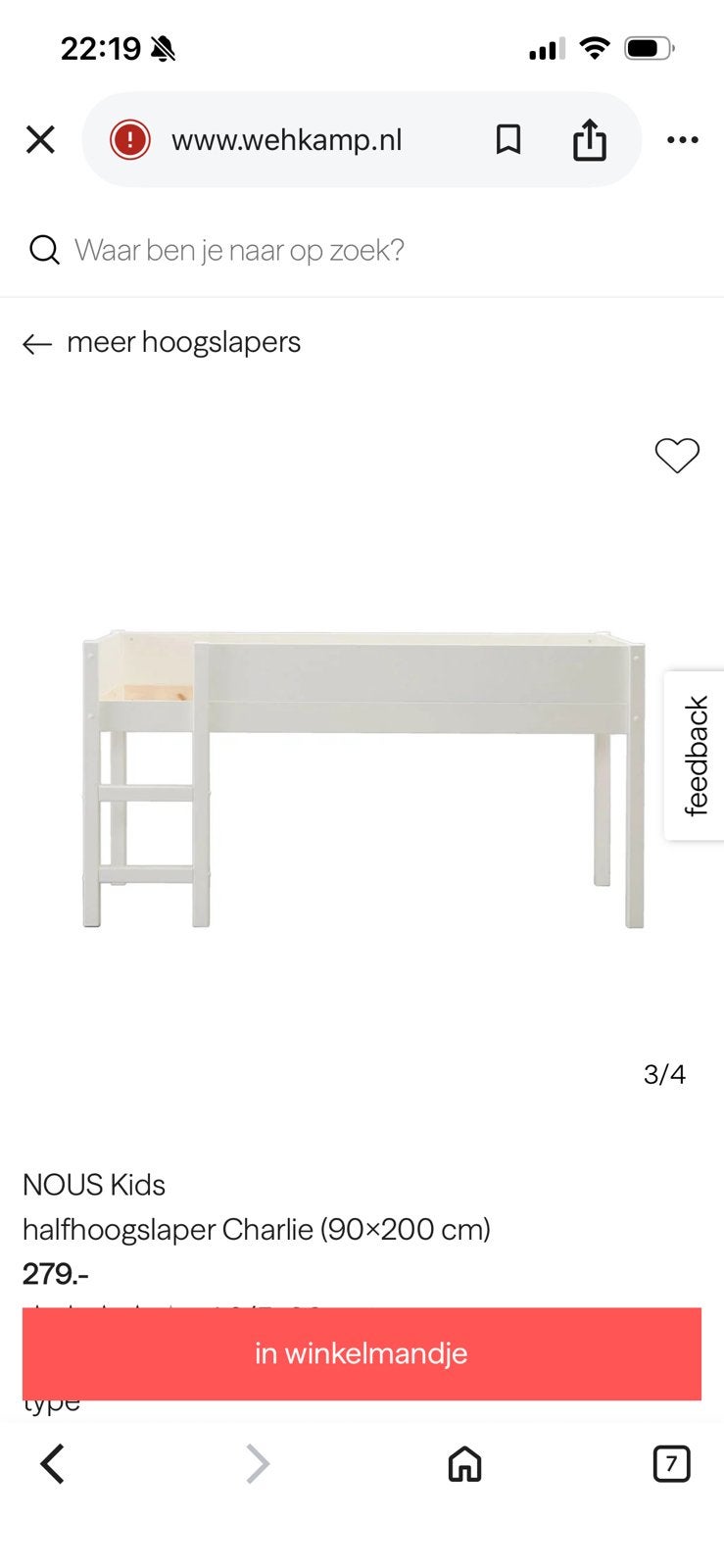The width and height of the screenshot is (724, 1568).
Task: Add item with 'in winkelmandje' button
Action: point(362,1353)
